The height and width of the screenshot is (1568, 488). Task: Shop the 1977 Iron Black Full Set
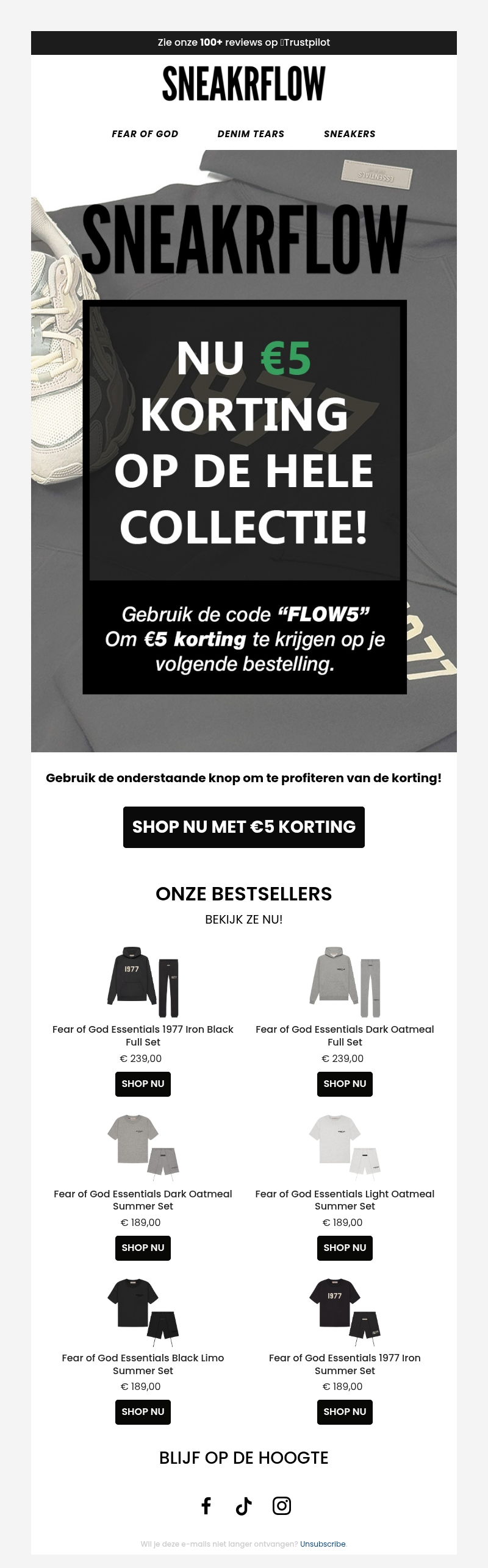[x=143, y=1083]
